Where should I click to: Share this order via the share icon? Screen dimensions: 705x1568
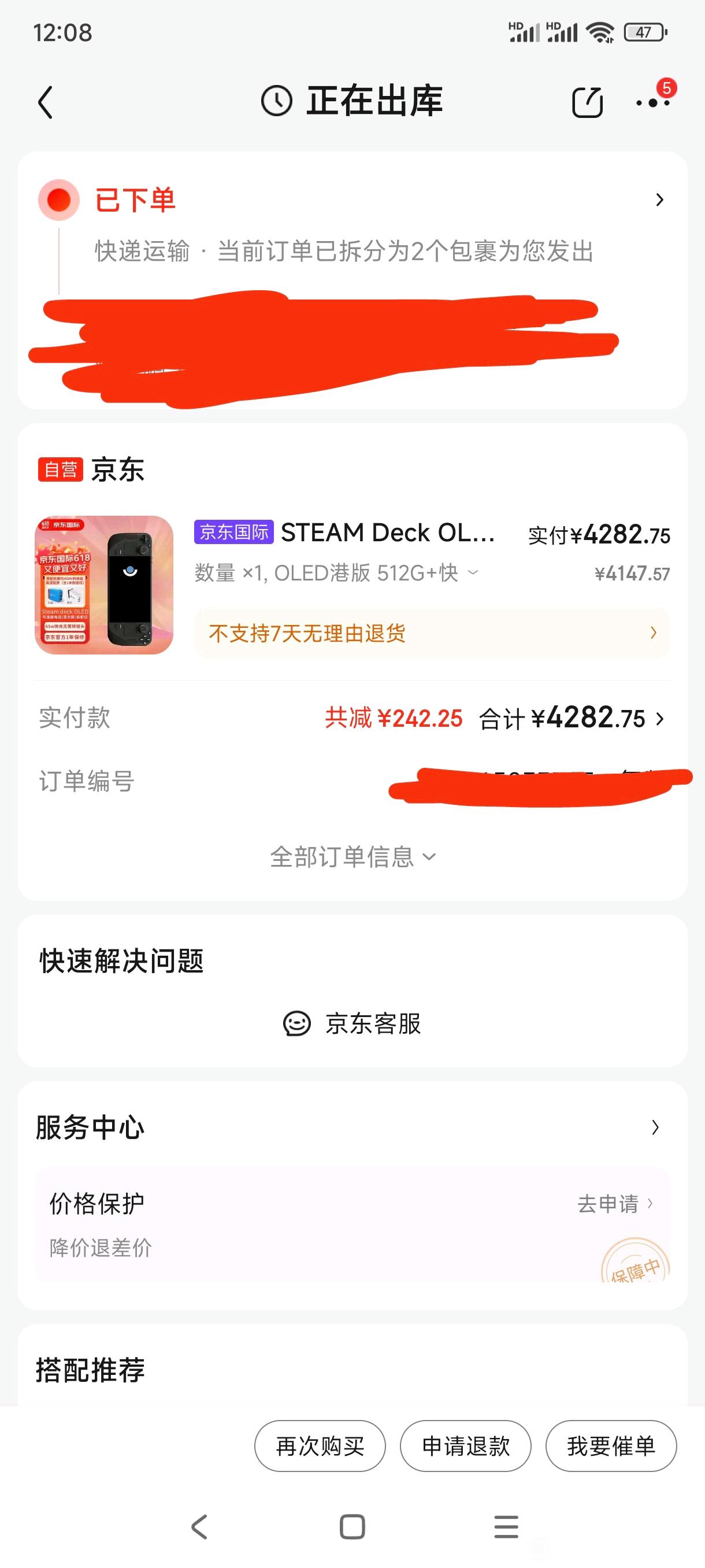tap(587, 102)
